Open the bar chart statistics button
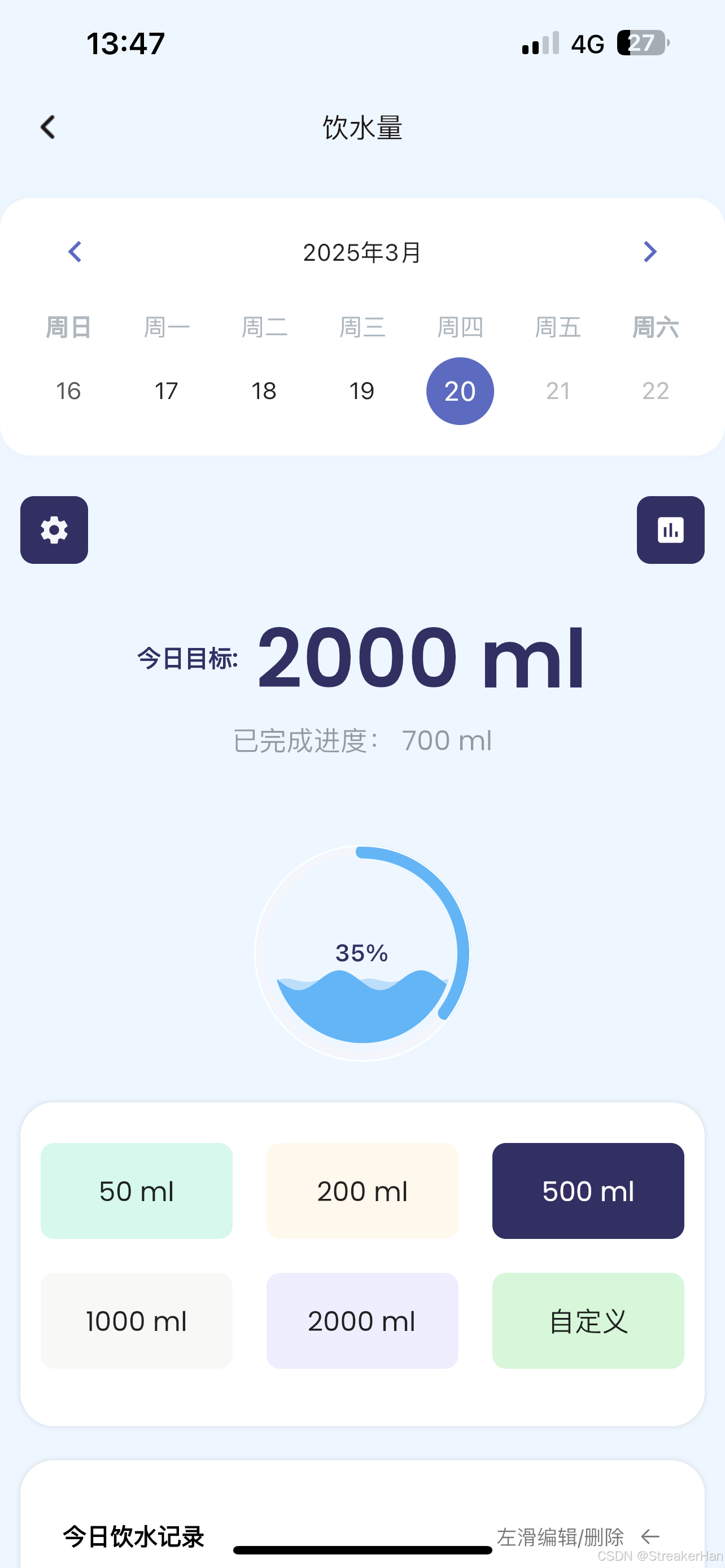The image size is (725, 1568). point(670,529)
